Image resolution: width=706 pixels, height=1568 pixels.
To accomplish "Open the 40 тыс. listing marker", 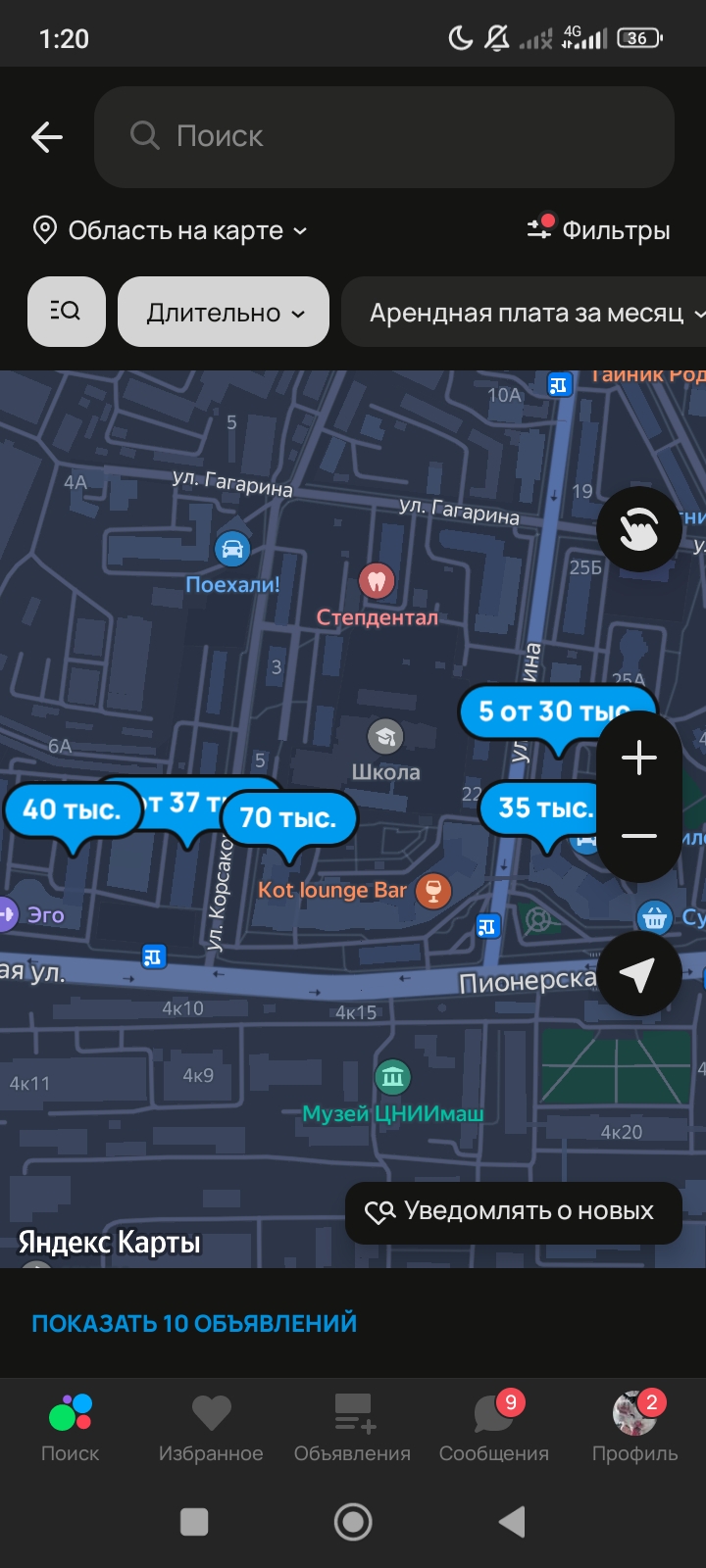I will (x=72, y=809).
